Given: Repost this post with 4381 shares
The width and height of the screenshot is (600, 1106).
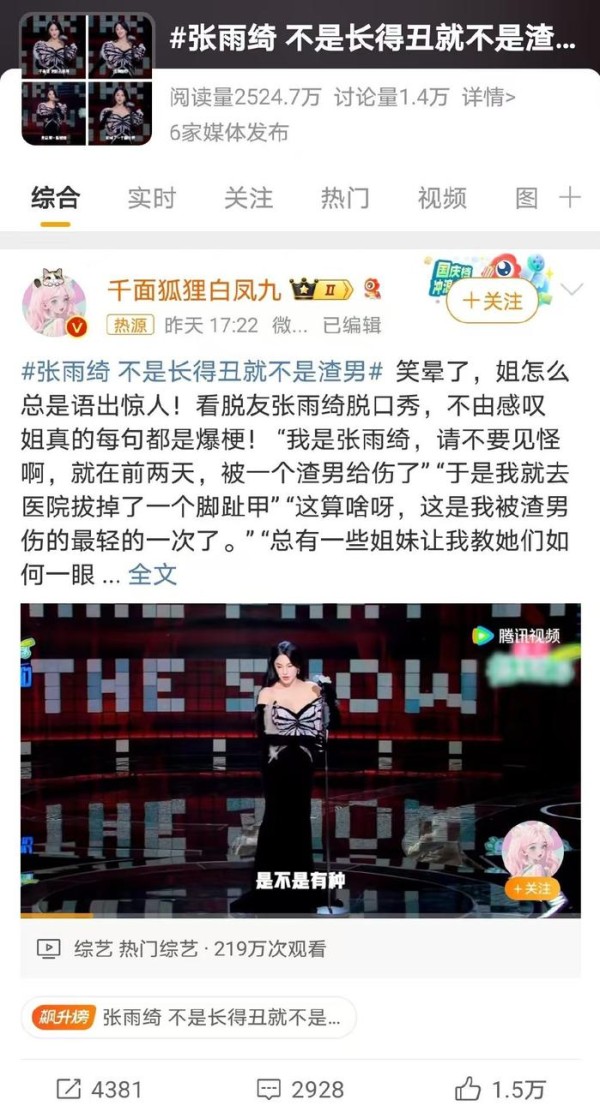Looking at the screenshot, I should tap(100, 1088).
